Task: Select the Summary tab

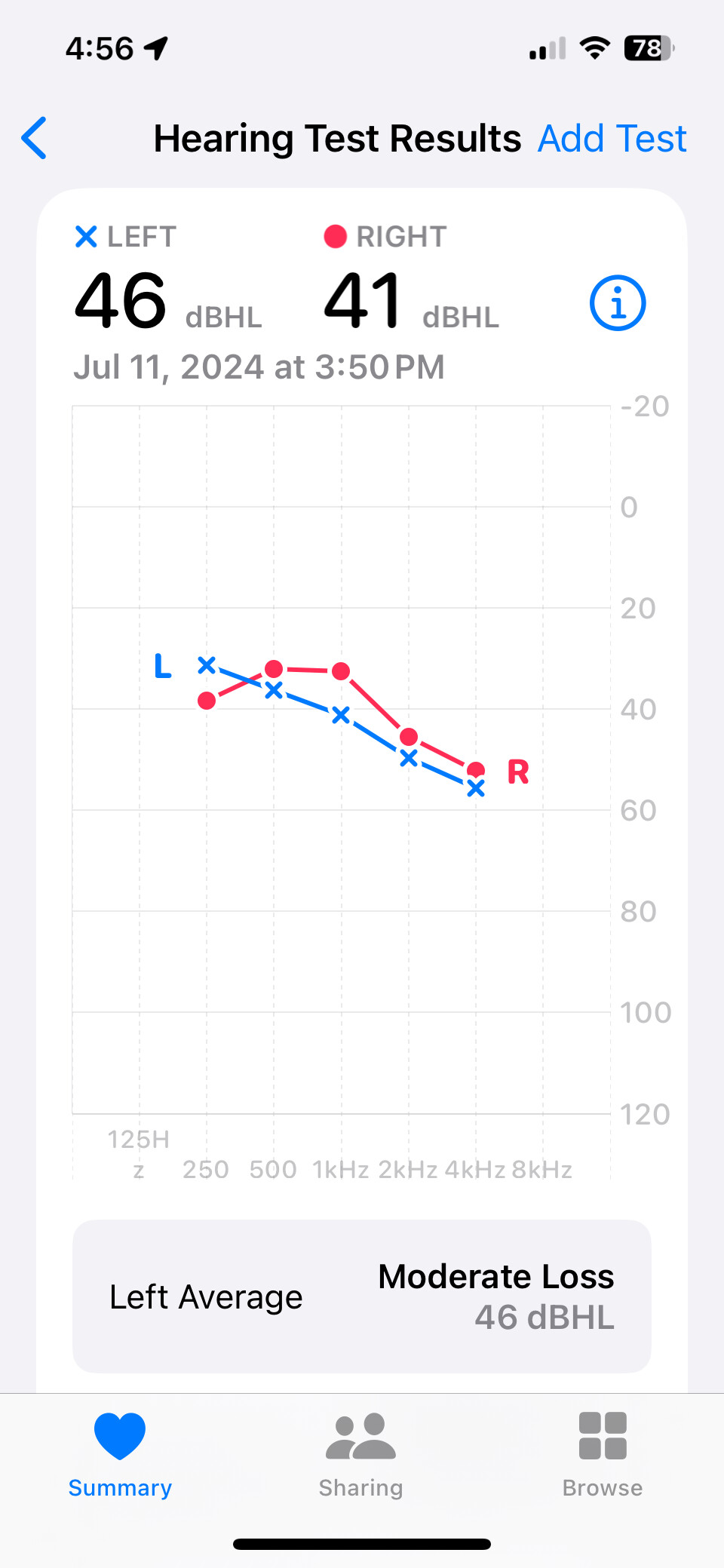Action: click(120, 1456)
